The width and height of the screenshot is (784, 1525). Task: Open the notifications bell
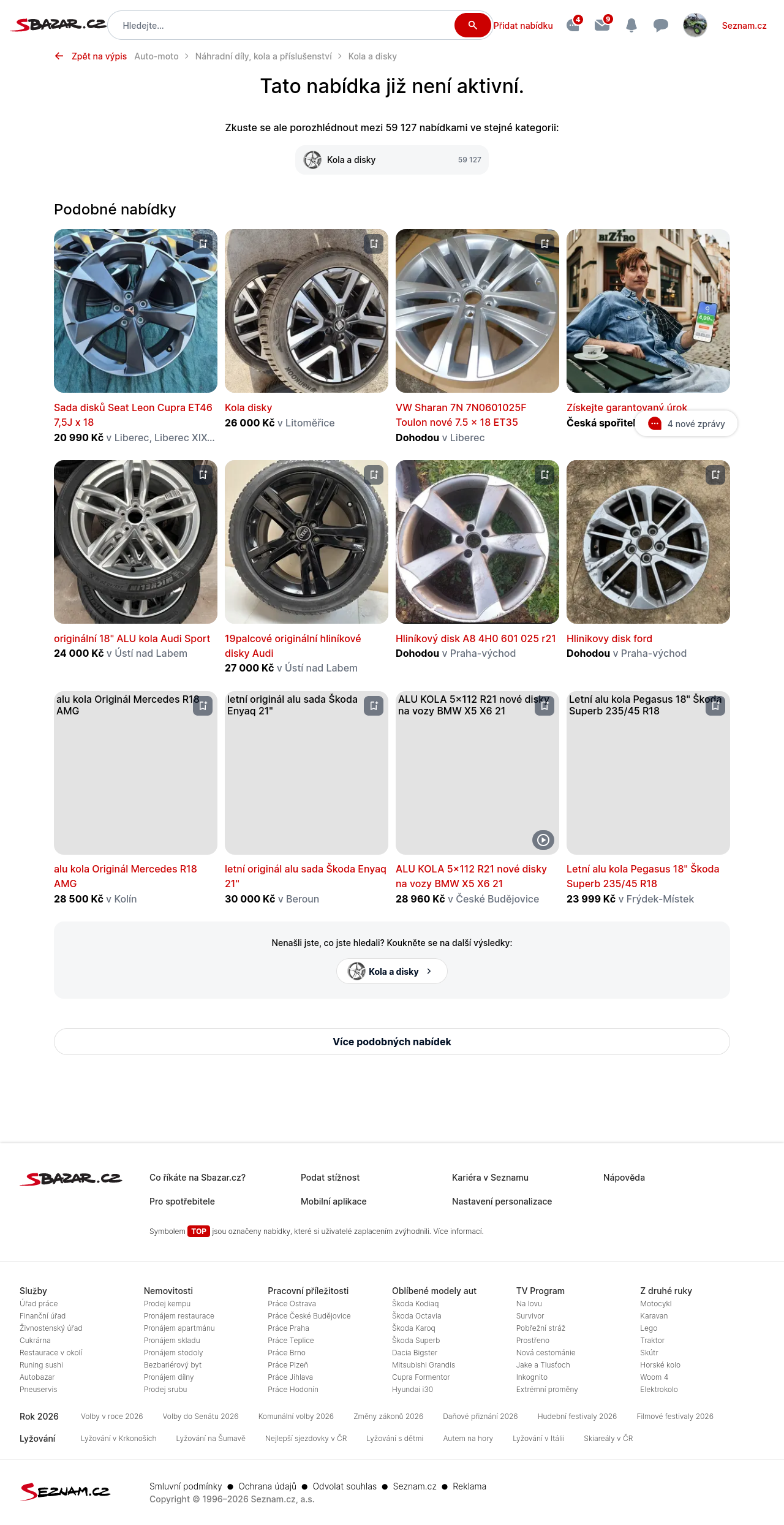631,25
